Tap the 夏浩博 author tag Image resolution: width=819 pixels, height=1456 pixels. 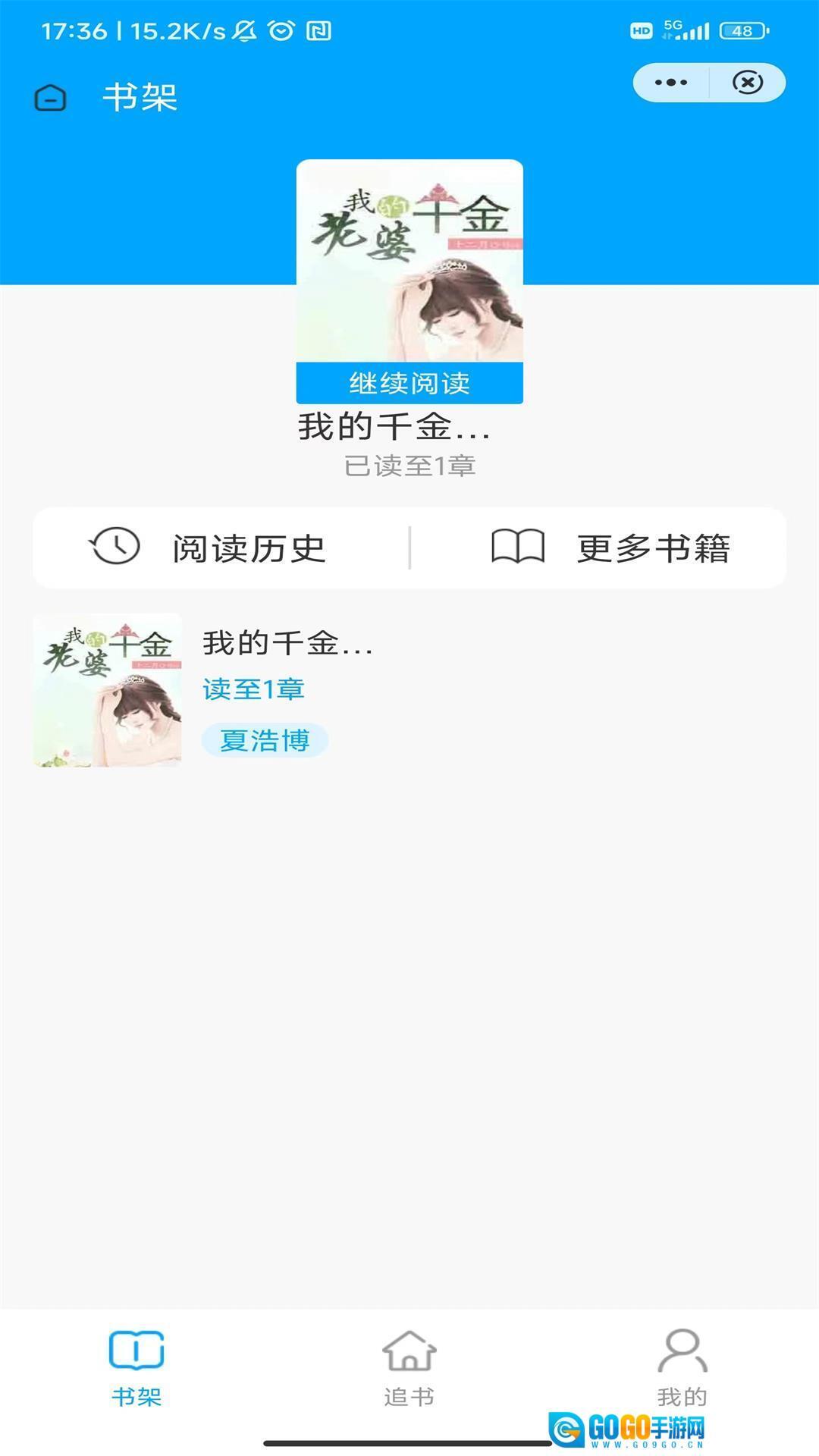tap(265, 740)
